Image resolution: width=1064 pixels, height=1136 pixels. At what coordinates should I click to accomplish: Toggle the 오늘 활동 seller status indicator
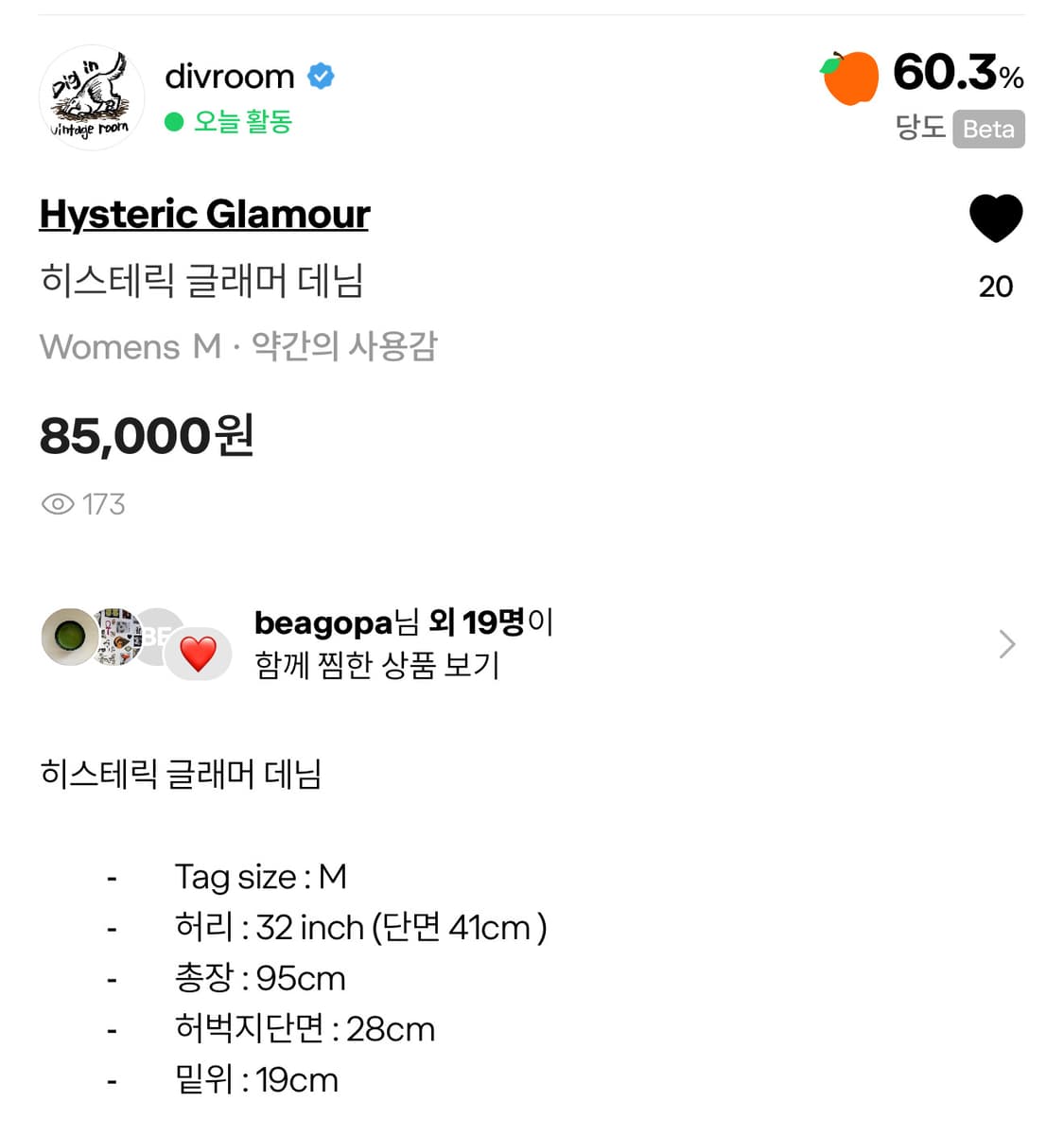[x=241, y=122]
